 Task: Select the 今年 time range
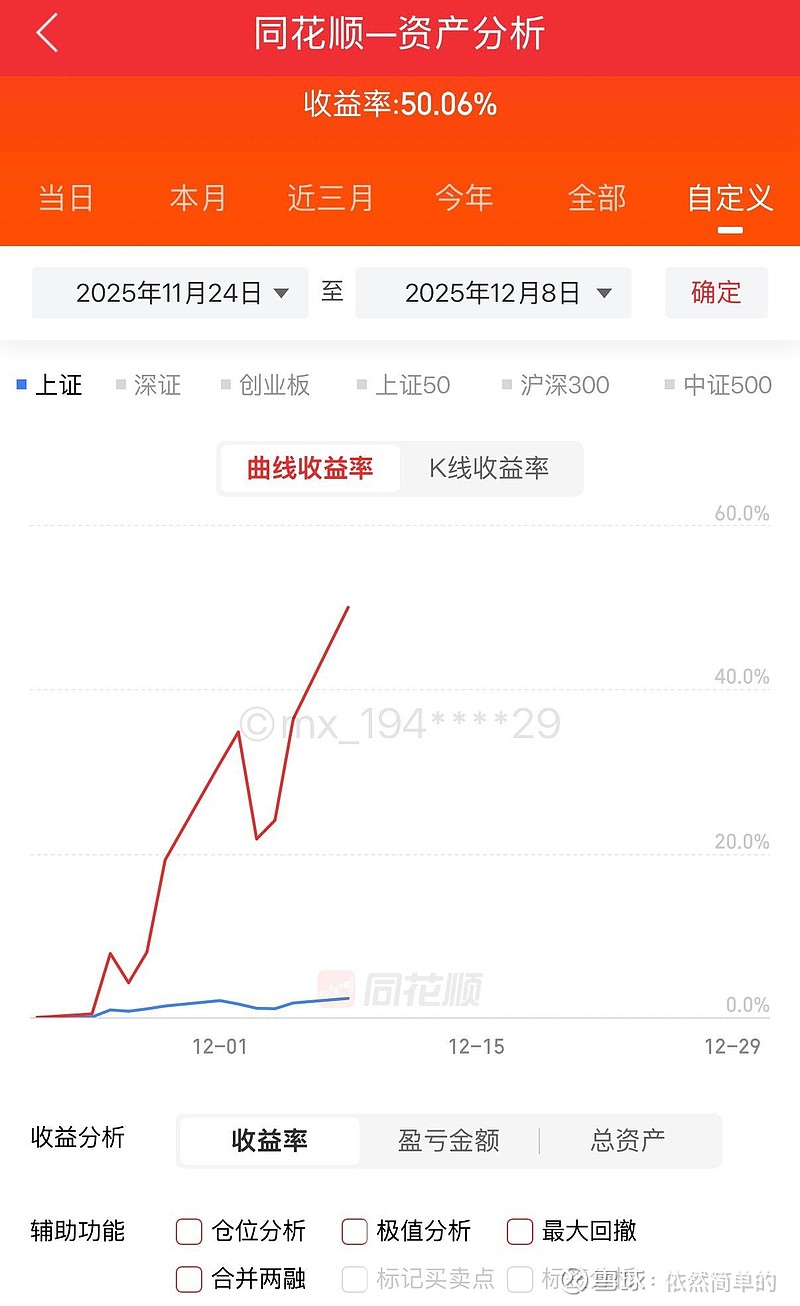pyautogui.click(x=464, y=198)
